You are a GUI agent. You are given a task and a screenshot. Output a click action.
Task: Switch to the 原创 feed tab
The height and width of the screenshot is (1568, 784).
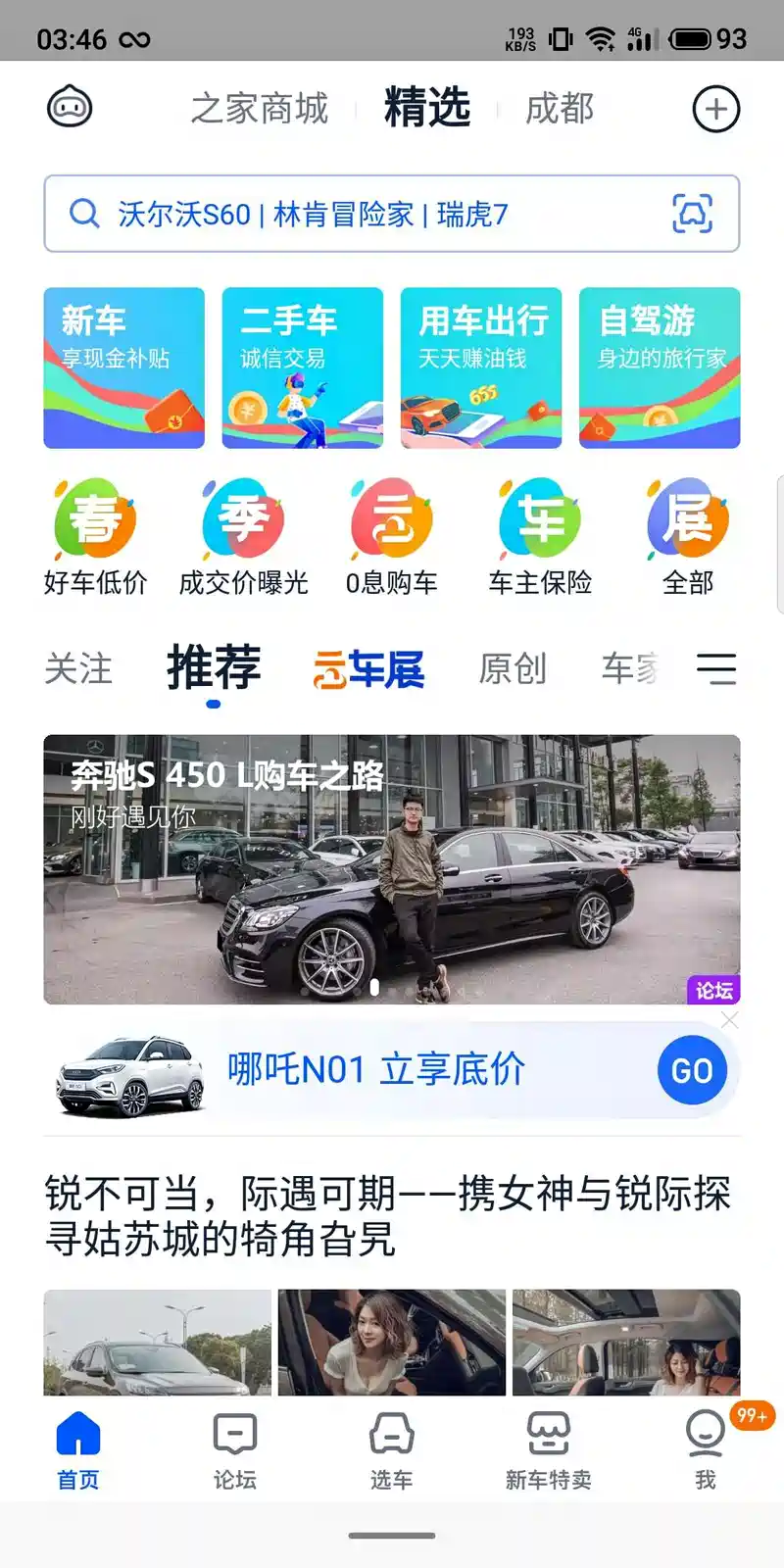pyautogui.click(x=512, y=669)
